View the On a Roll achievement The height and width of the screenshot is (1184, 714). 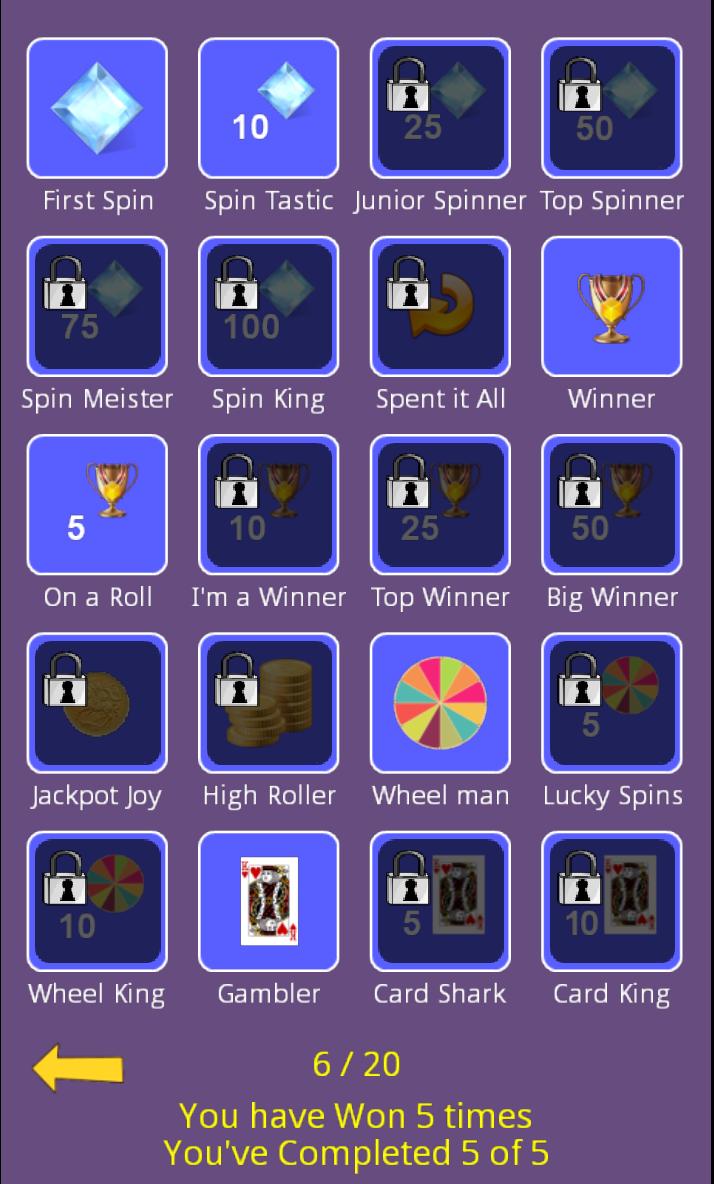point(97,504)
